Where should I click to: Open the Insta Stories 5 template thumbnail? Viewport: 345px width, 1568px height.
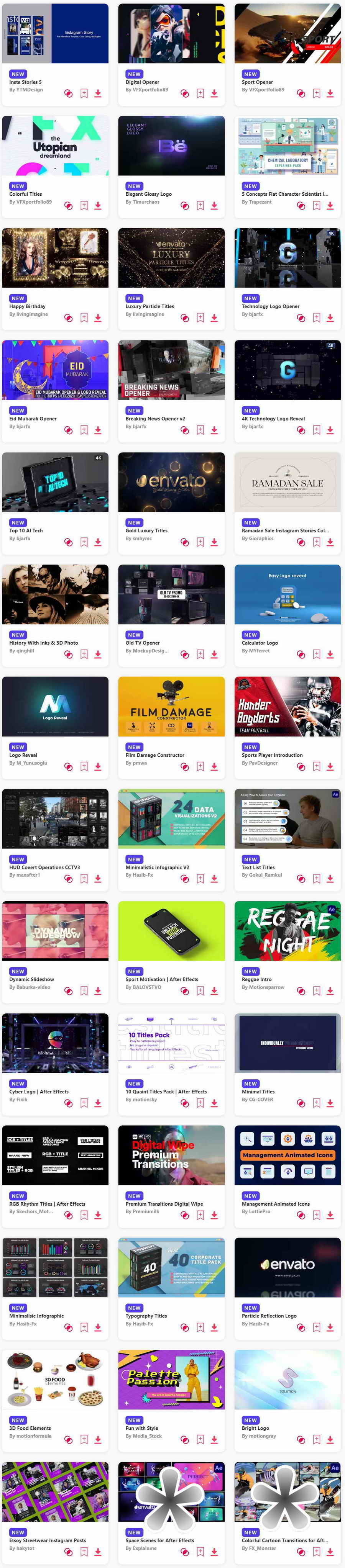point(55,33)
